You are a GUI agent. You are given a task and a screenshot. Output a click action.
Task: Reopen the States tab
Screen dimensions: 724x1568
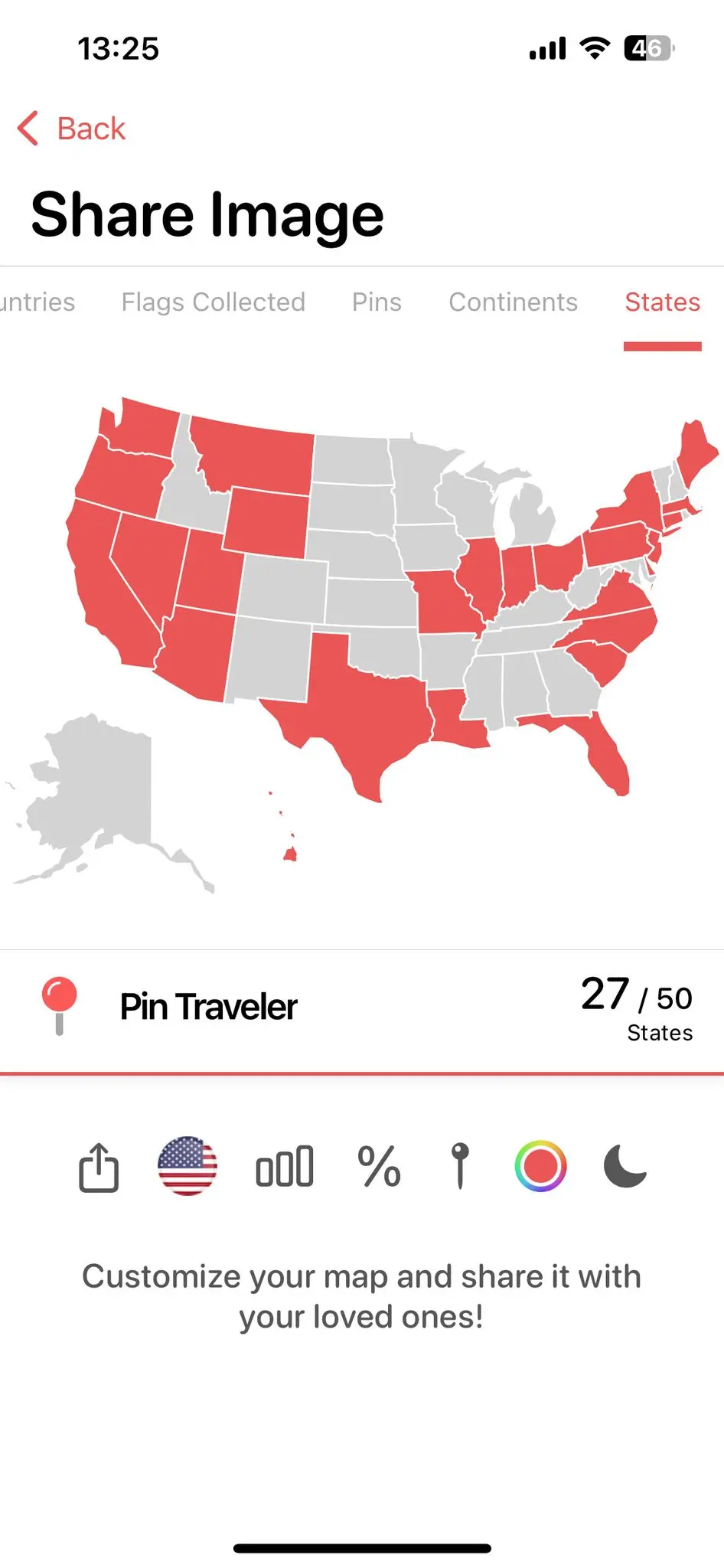point(663,302)
